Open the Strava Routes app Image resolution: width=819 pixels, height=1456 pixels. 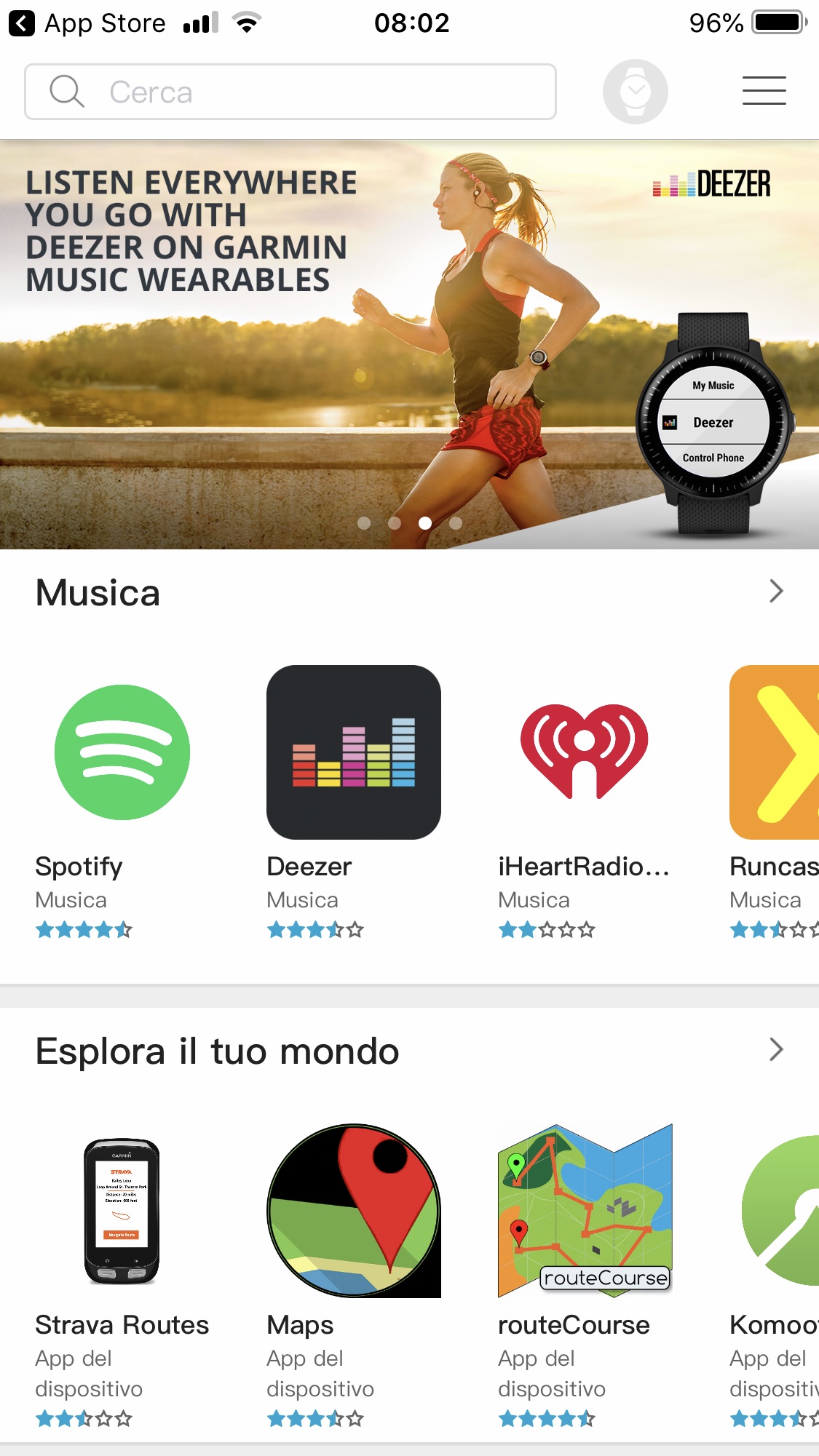[x=122, y=1211]
